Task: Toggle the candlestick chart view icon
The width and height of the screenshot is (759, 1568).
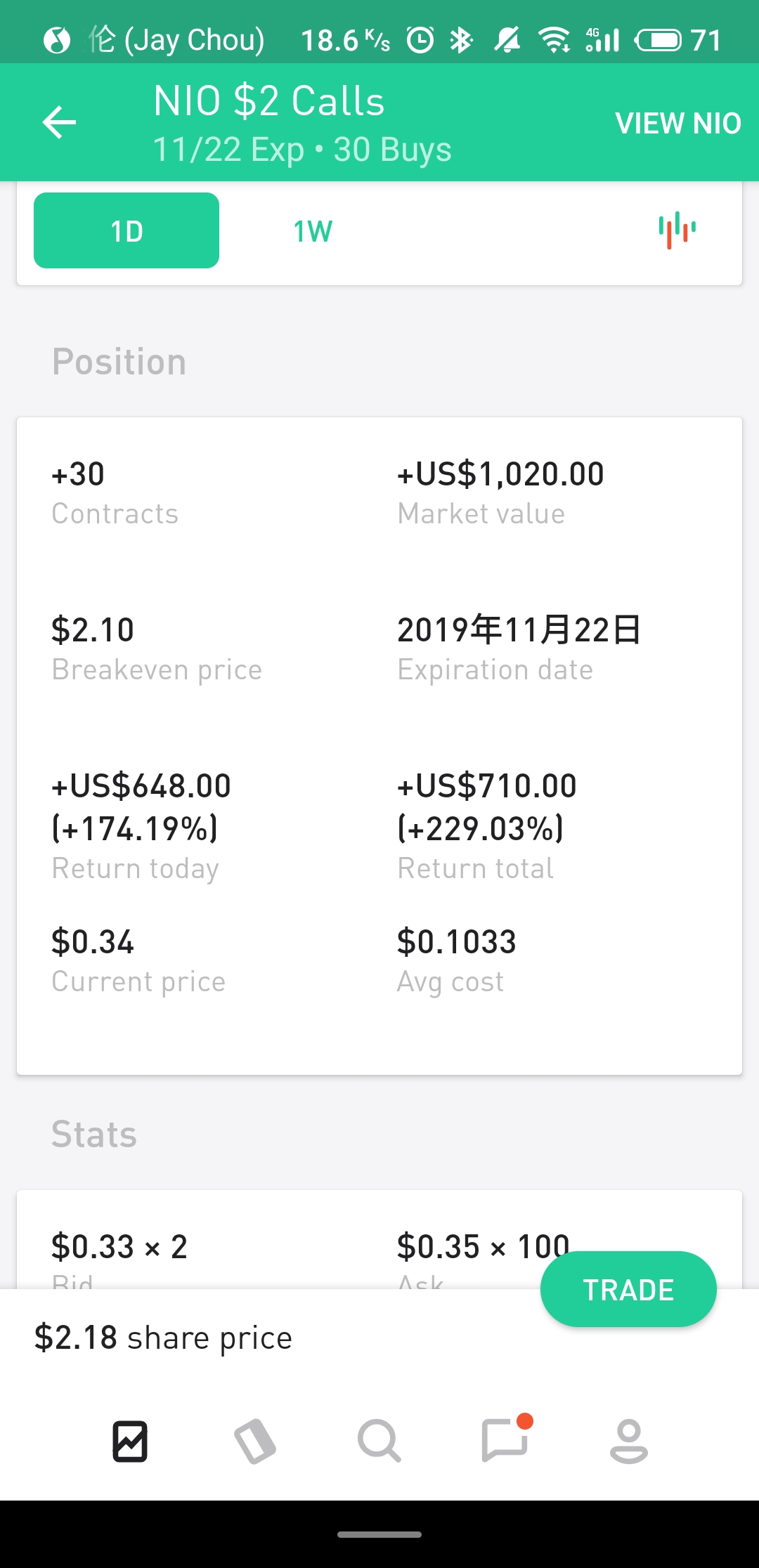Action: (x=677, y=230)
